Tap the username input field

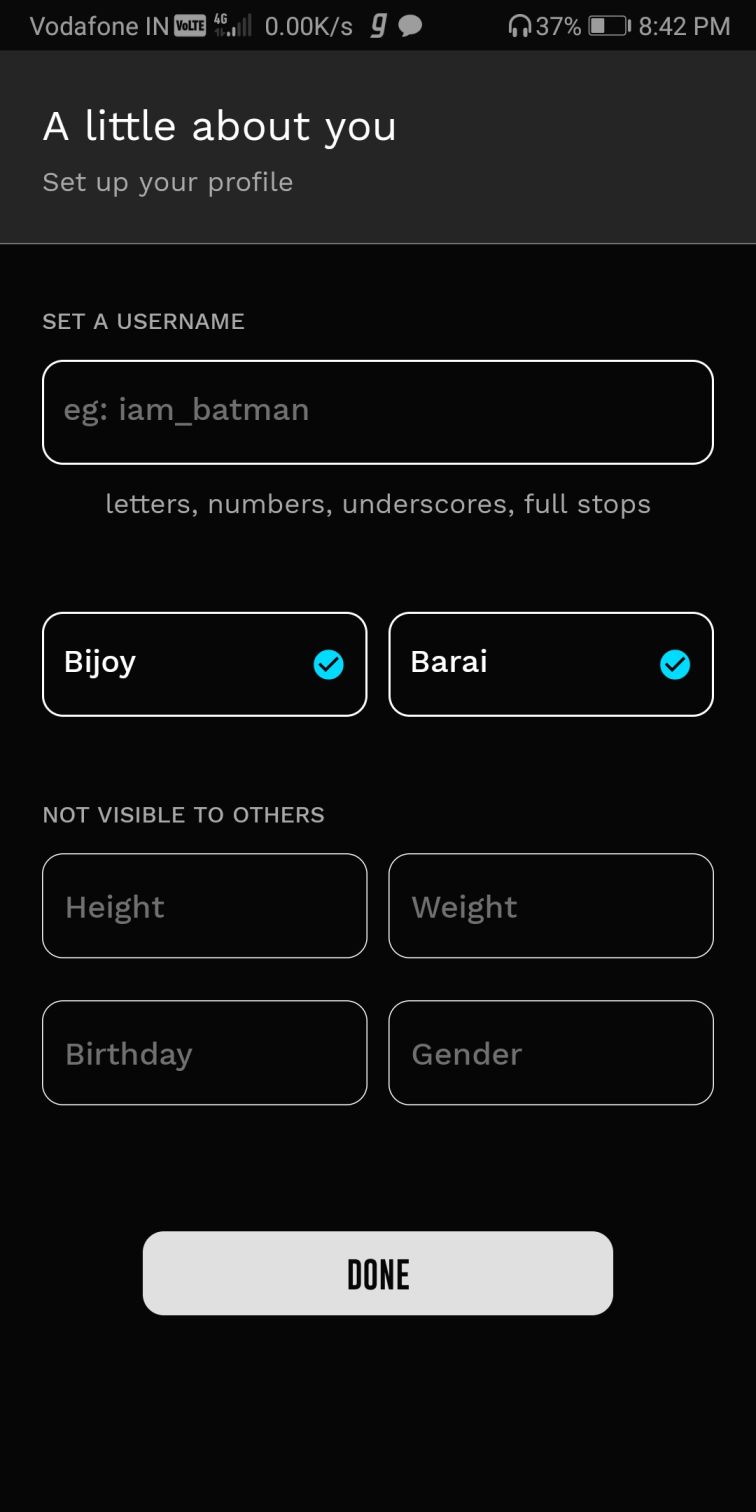[377, 412]
